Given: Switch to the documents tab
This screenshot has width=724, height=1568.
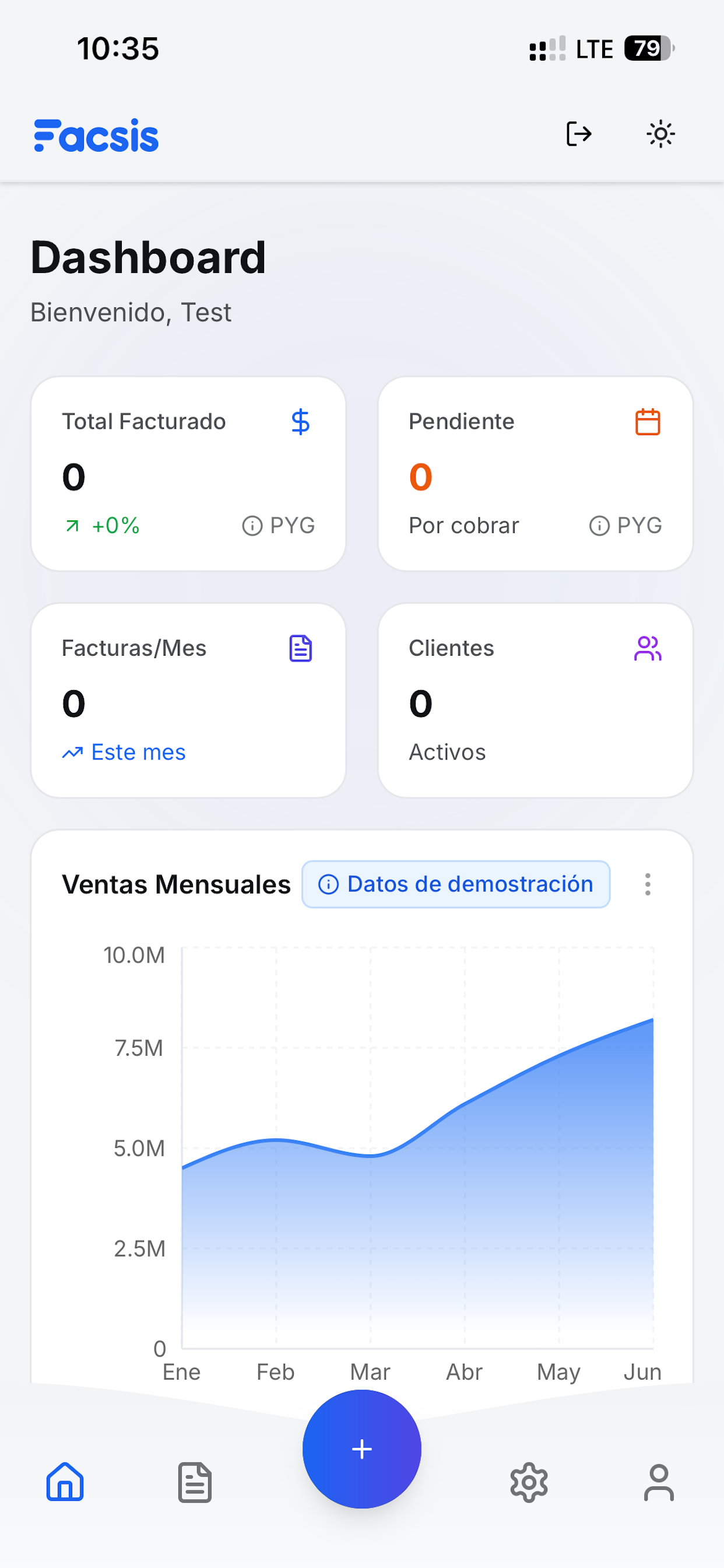Looking at the screenshot, I should click(x=195, y=1482).
